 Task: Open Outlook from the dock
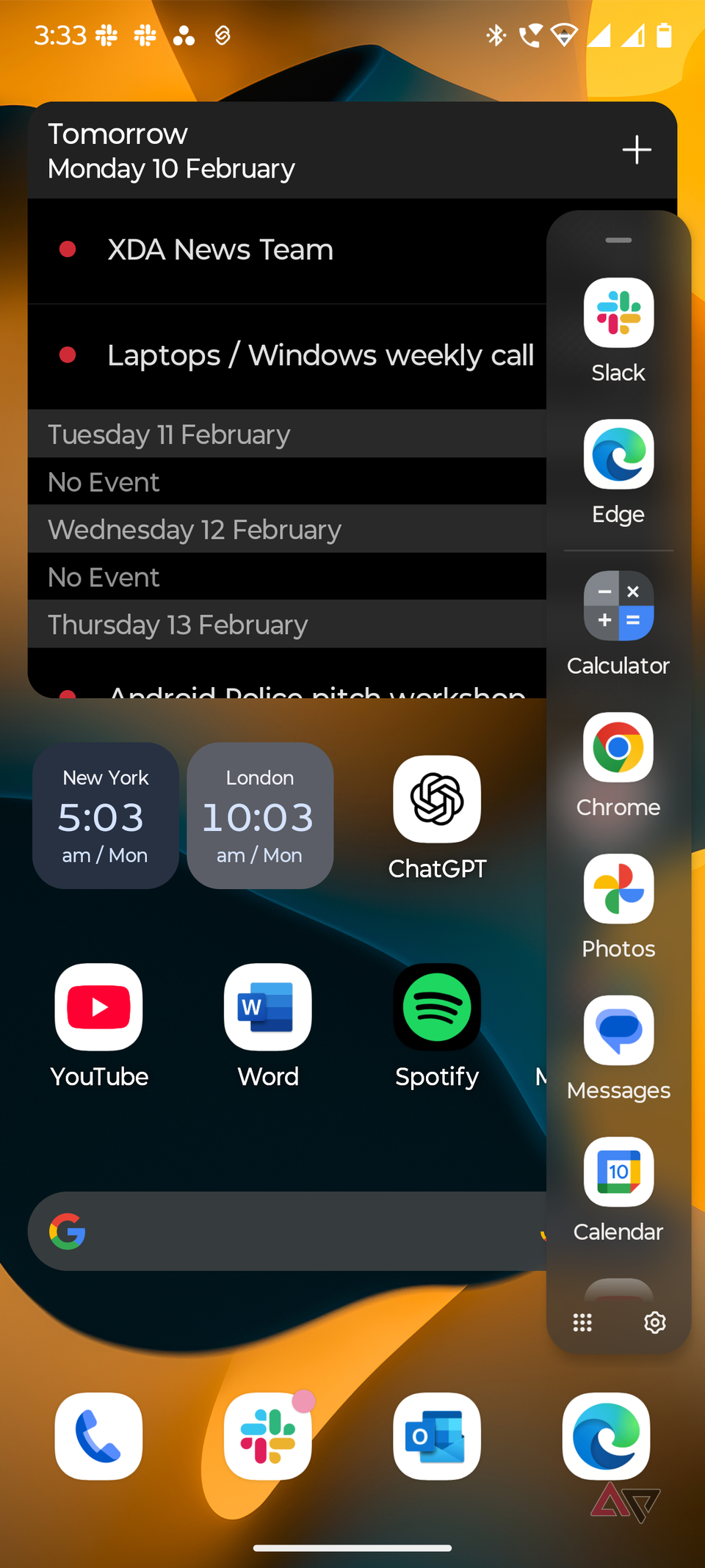tap(436, 1437)
